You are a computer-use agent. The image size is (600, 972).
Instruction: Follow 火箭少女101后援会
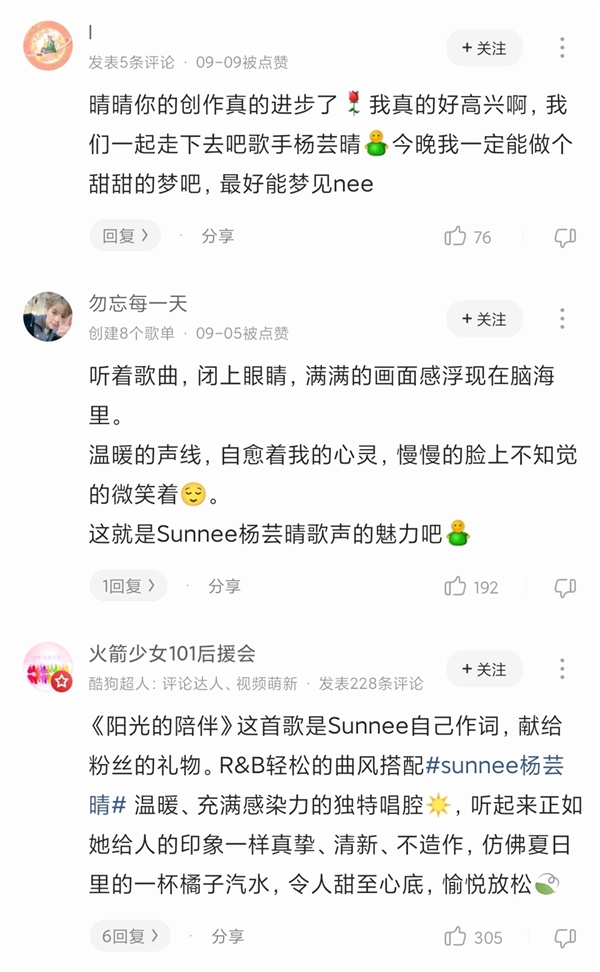(x=484, y=669)
